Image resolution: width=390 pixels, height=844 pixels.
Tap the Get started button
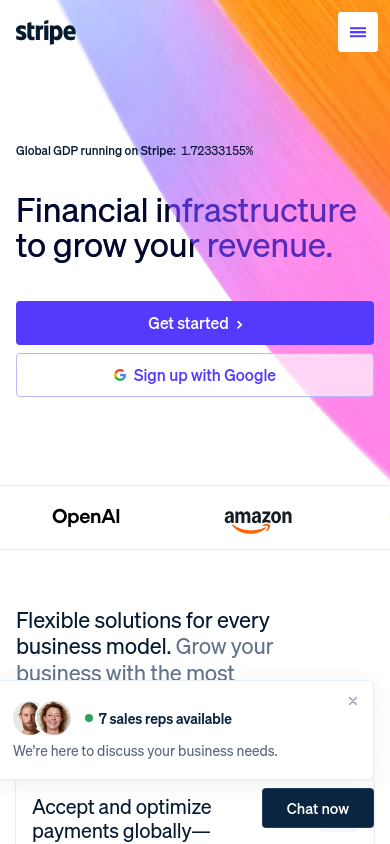pos(195,323)
